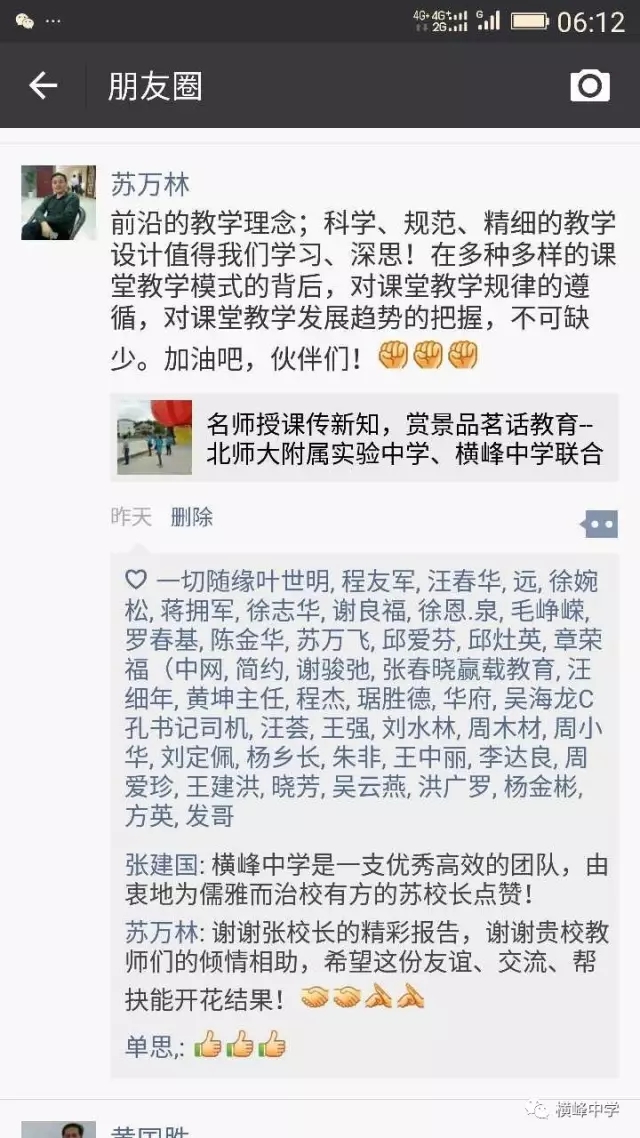This screenshot has width=640, height=1138.
Task: Open the 苏万林 name link at the top of the post
Action: [150, 185]
